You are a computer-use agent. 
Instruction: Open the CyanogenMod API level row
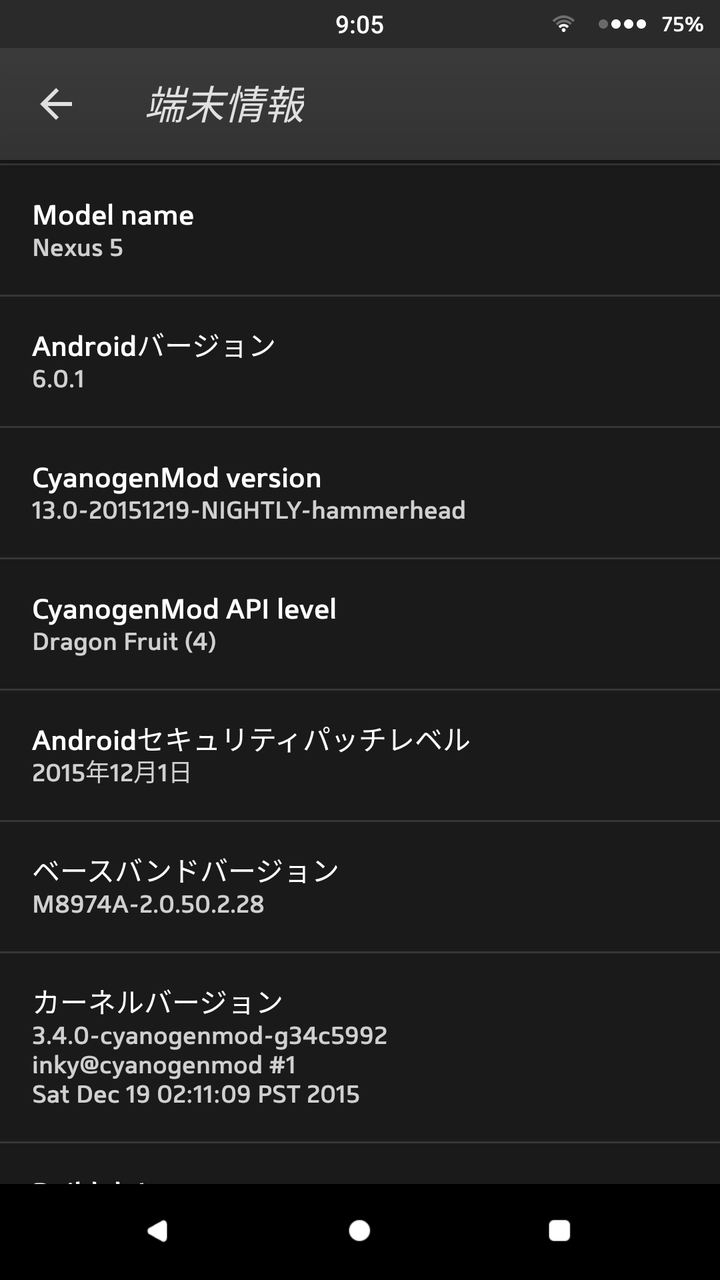pyautogui.click(x=360, y=624)
